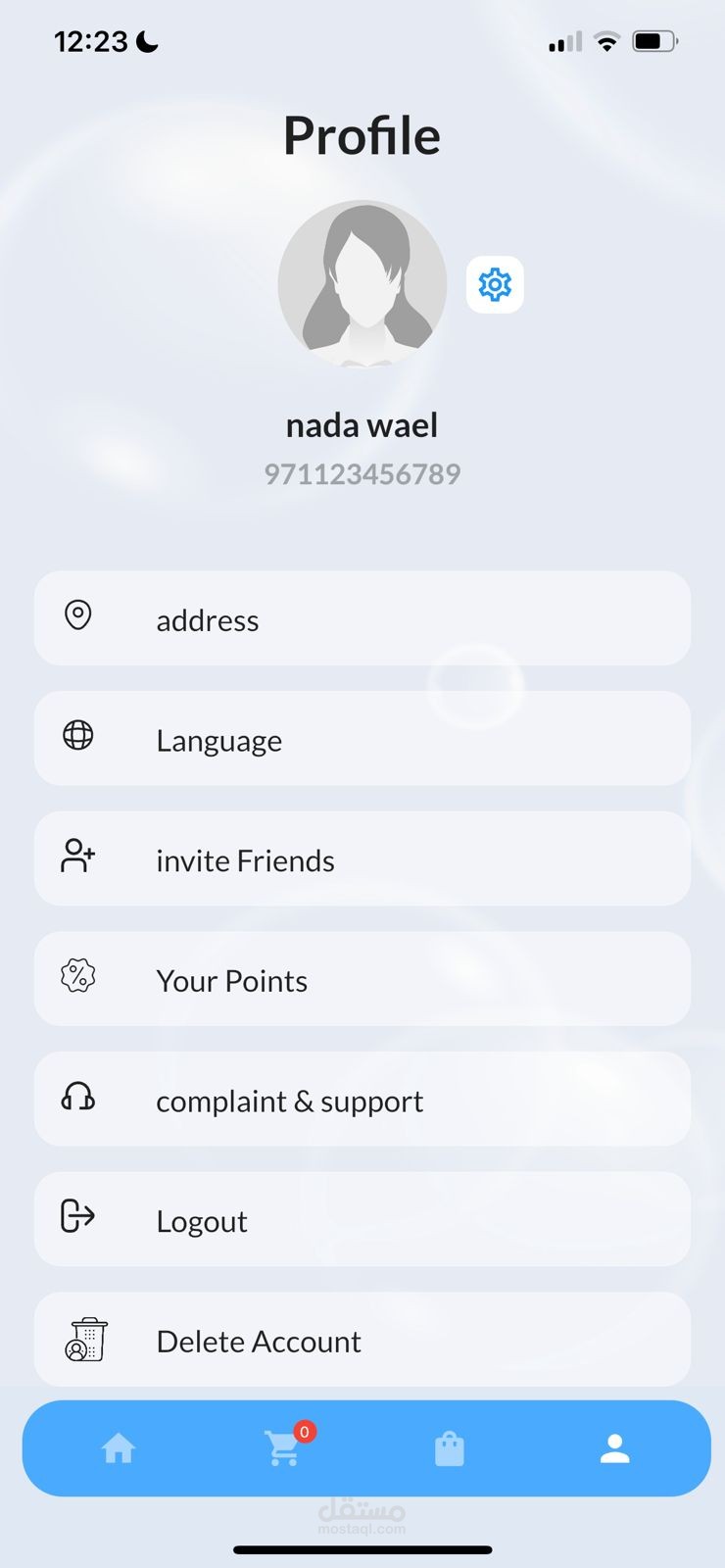Viewport: 725px width, 1568px height.
Task: Select the profile person tab
Action: (614, 1448)
